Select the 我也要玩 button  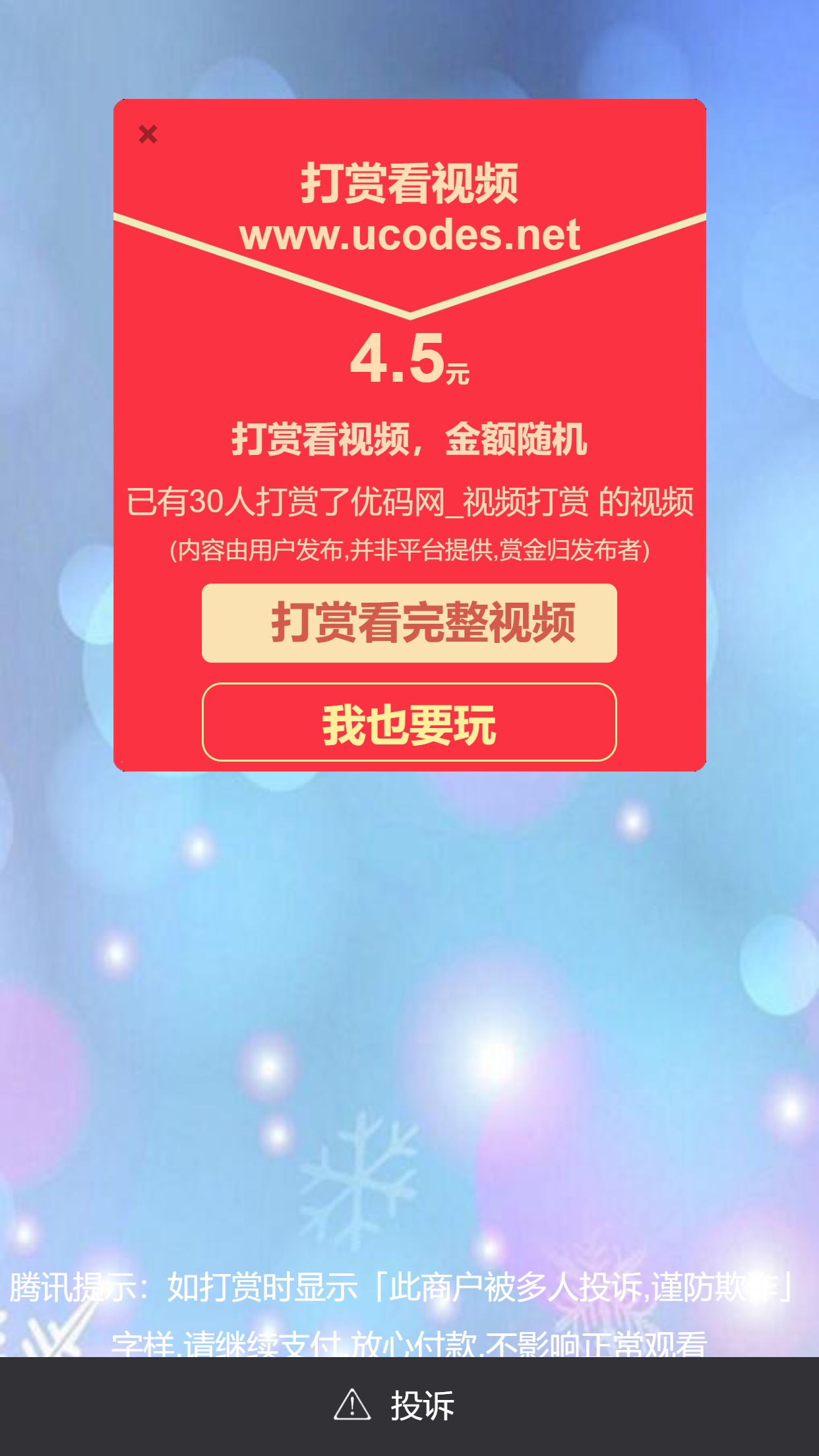pos(409,722)
